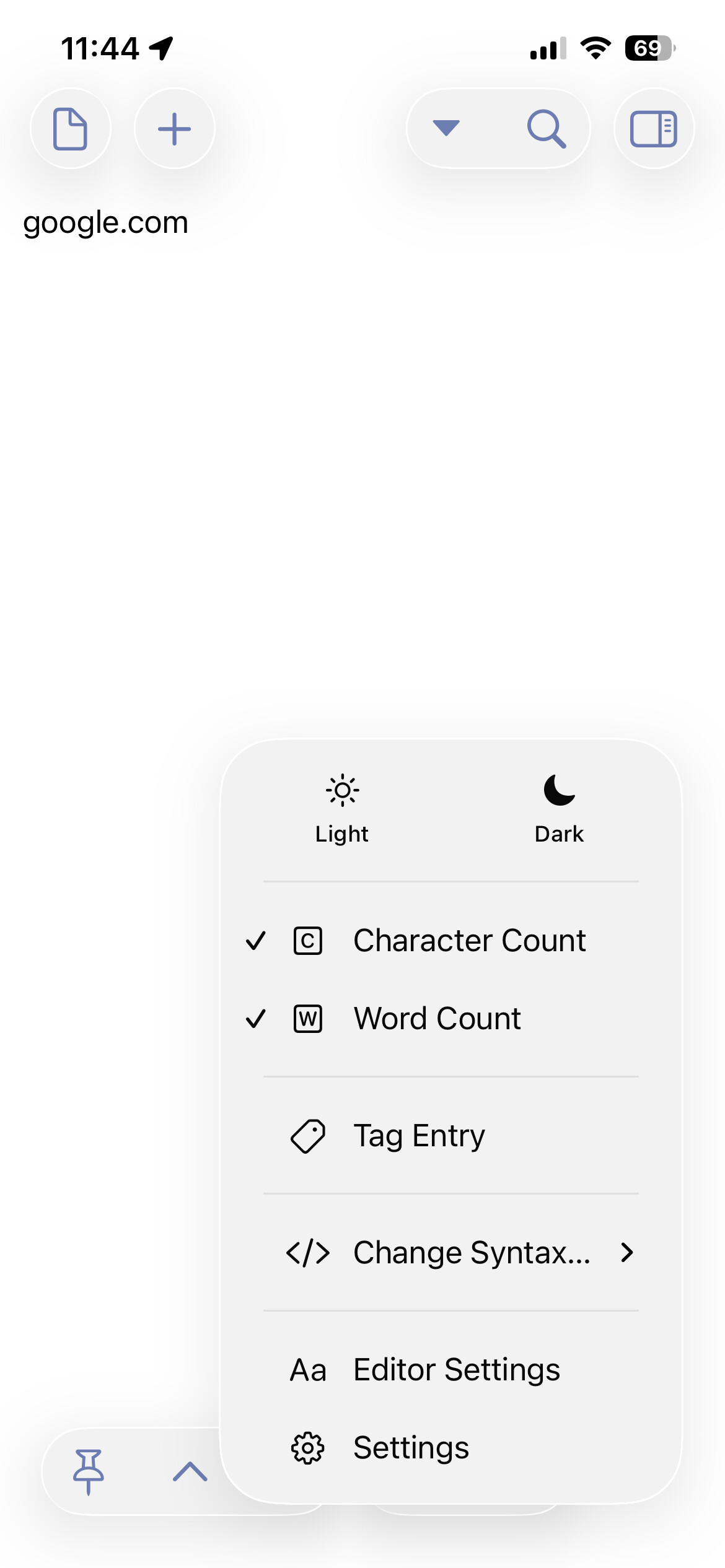Image resolution: width=725 pixels, height=1568 pixels.
Task: Switch to Light appearance
Action: [342, 808]
